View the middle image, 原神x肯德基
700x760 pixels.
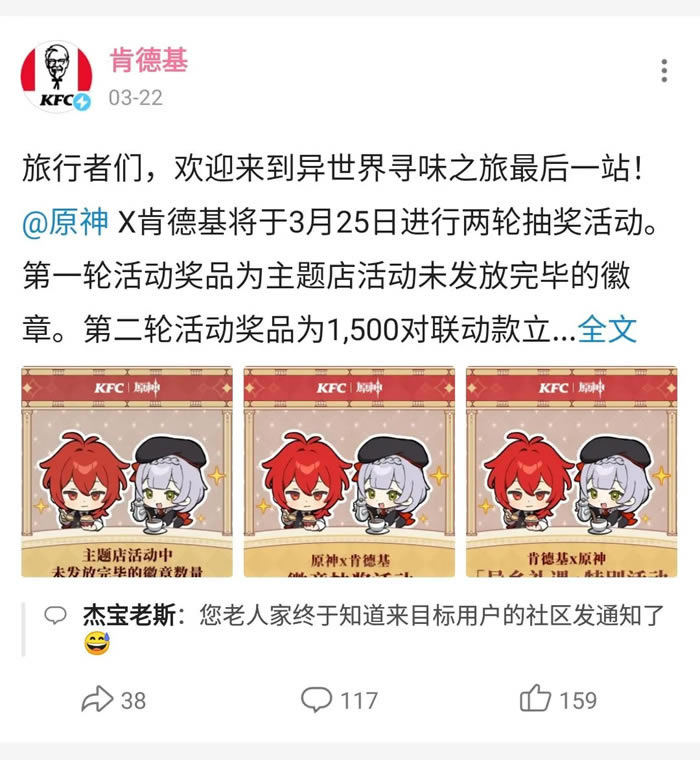[349, 471]
